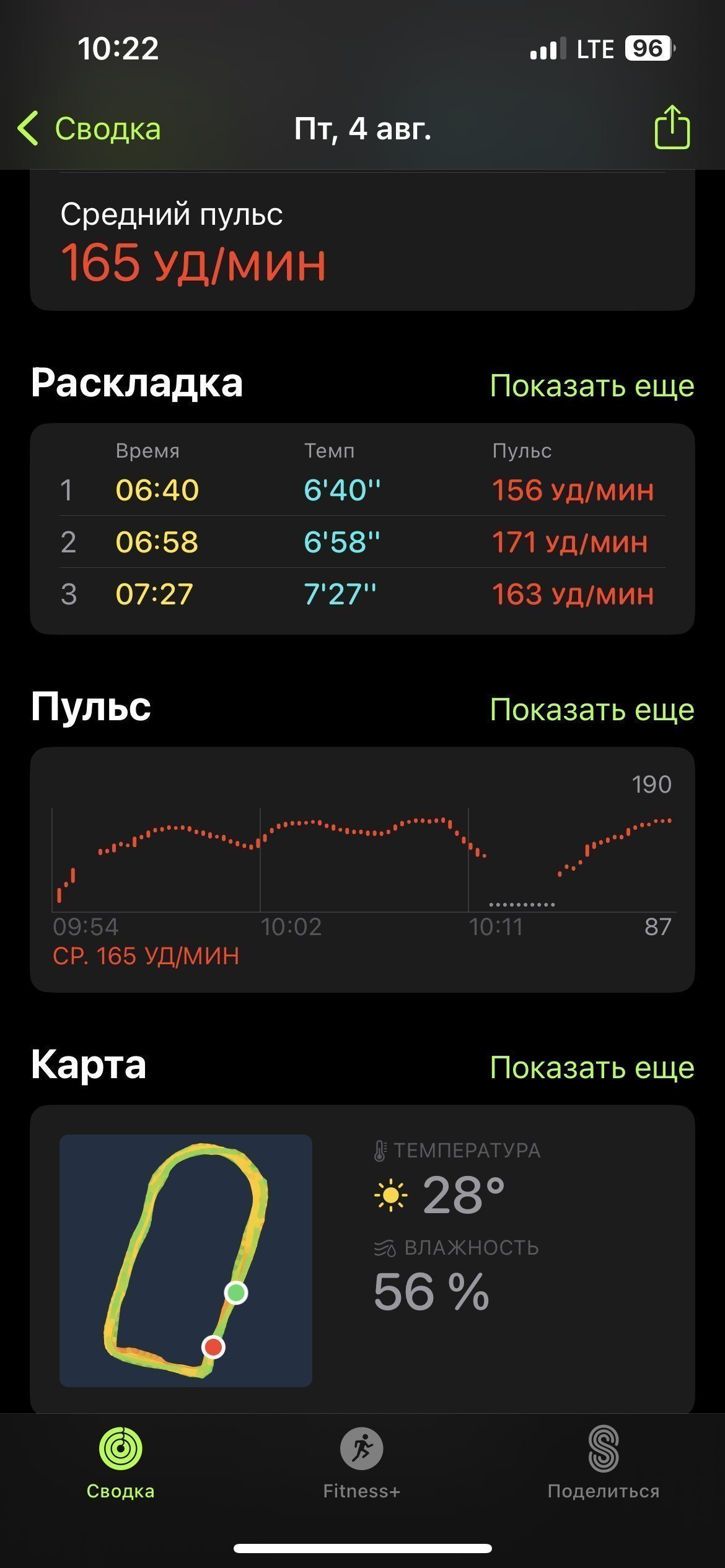Show more in the Карта section

point(592,1067)
